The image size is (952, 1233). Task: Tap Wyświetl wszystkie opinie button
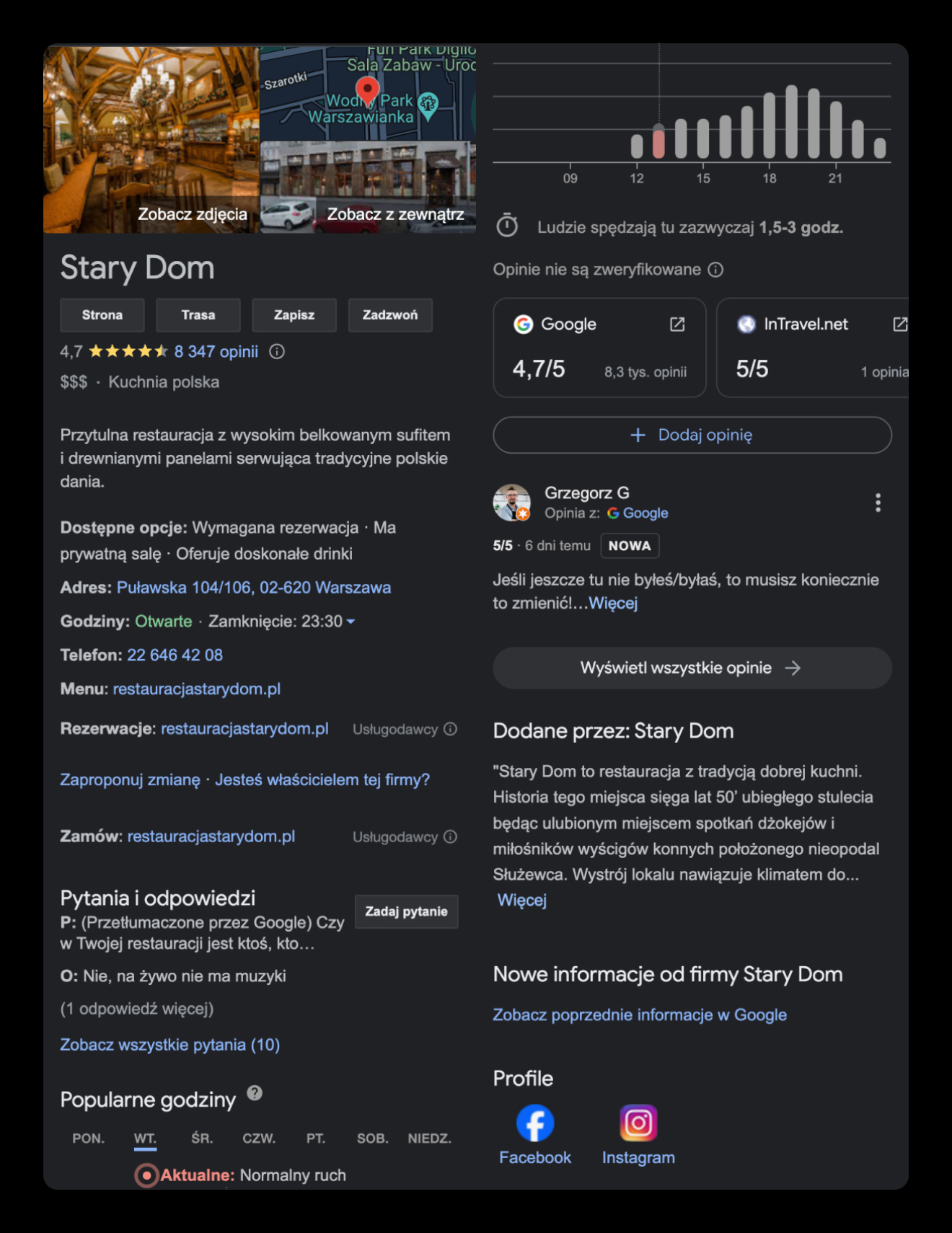[x=692, y=668]
